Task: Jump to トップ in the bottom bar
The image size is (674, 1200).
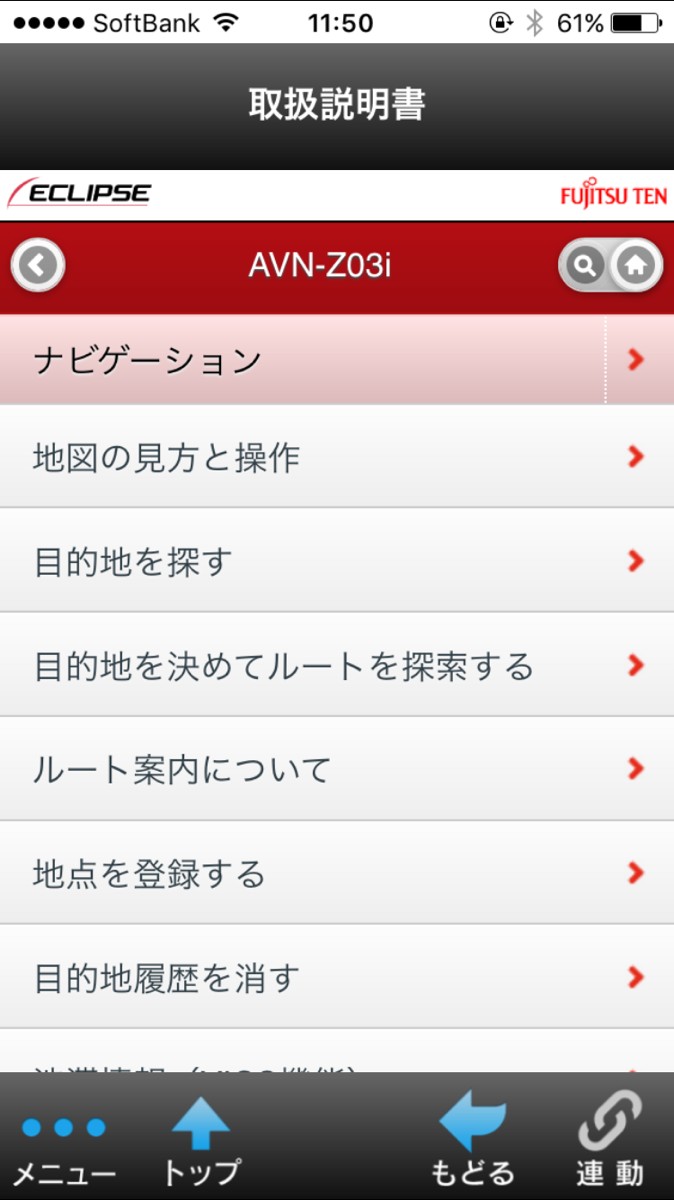Action: coord(201,1142)
